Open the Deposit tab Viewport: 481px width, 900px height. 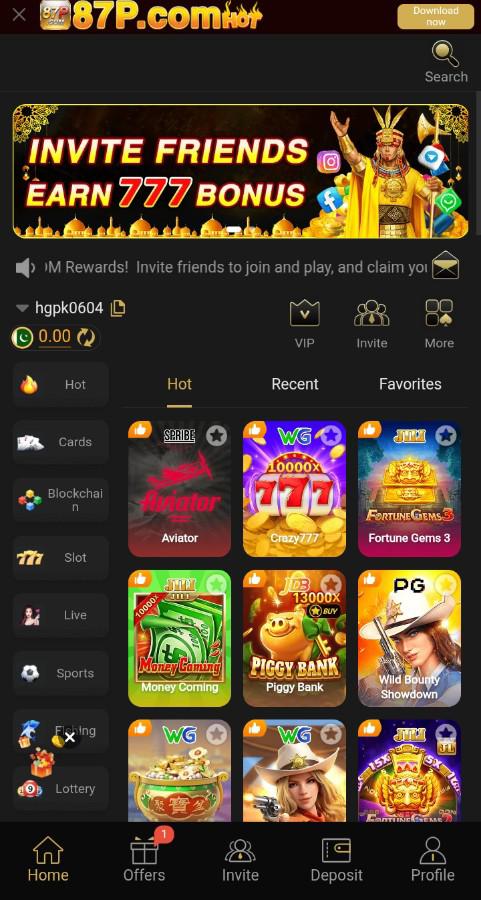point(336,860)
